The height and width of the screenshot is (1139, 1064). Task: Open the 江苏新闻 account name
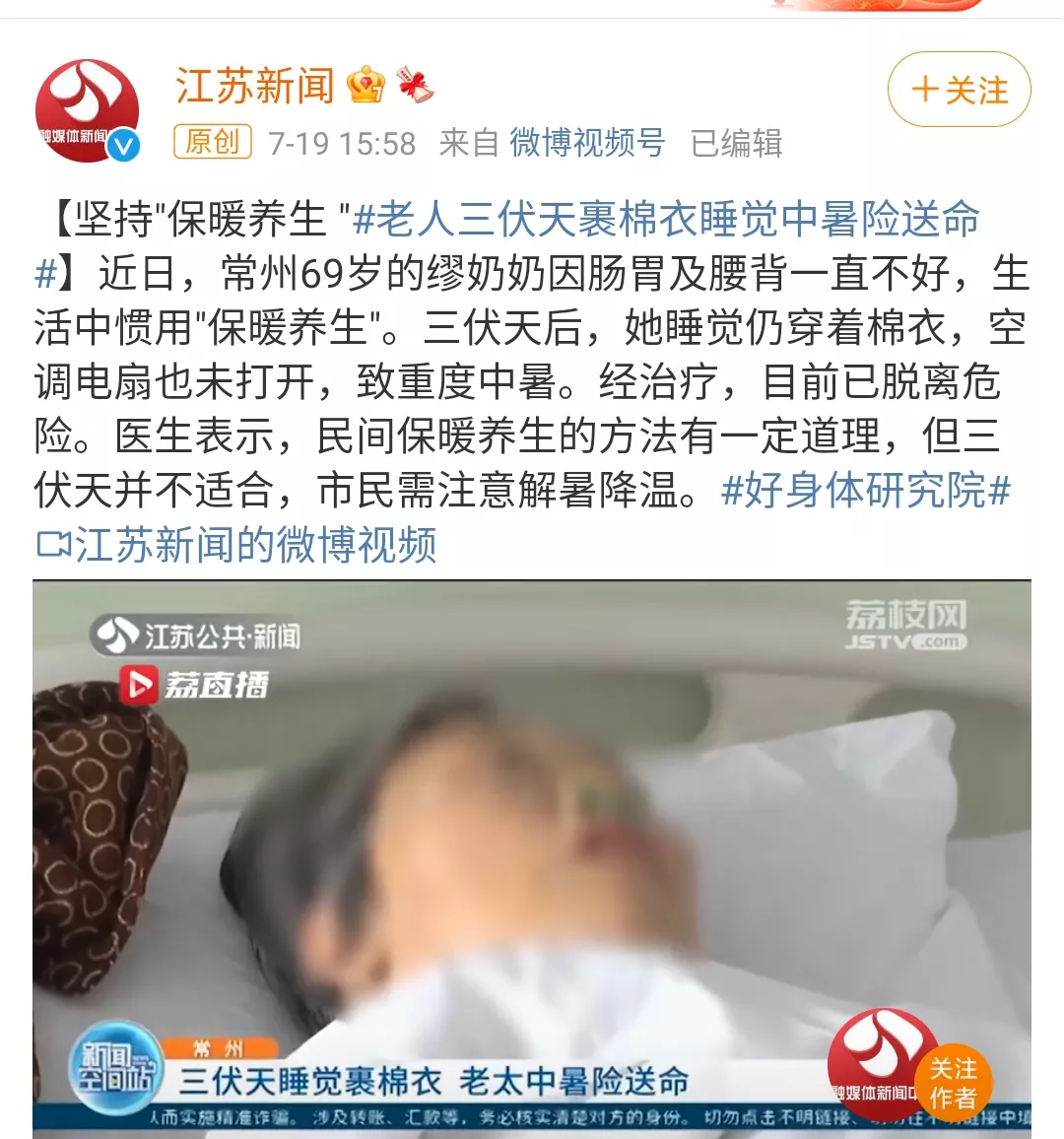pos(255,87)
